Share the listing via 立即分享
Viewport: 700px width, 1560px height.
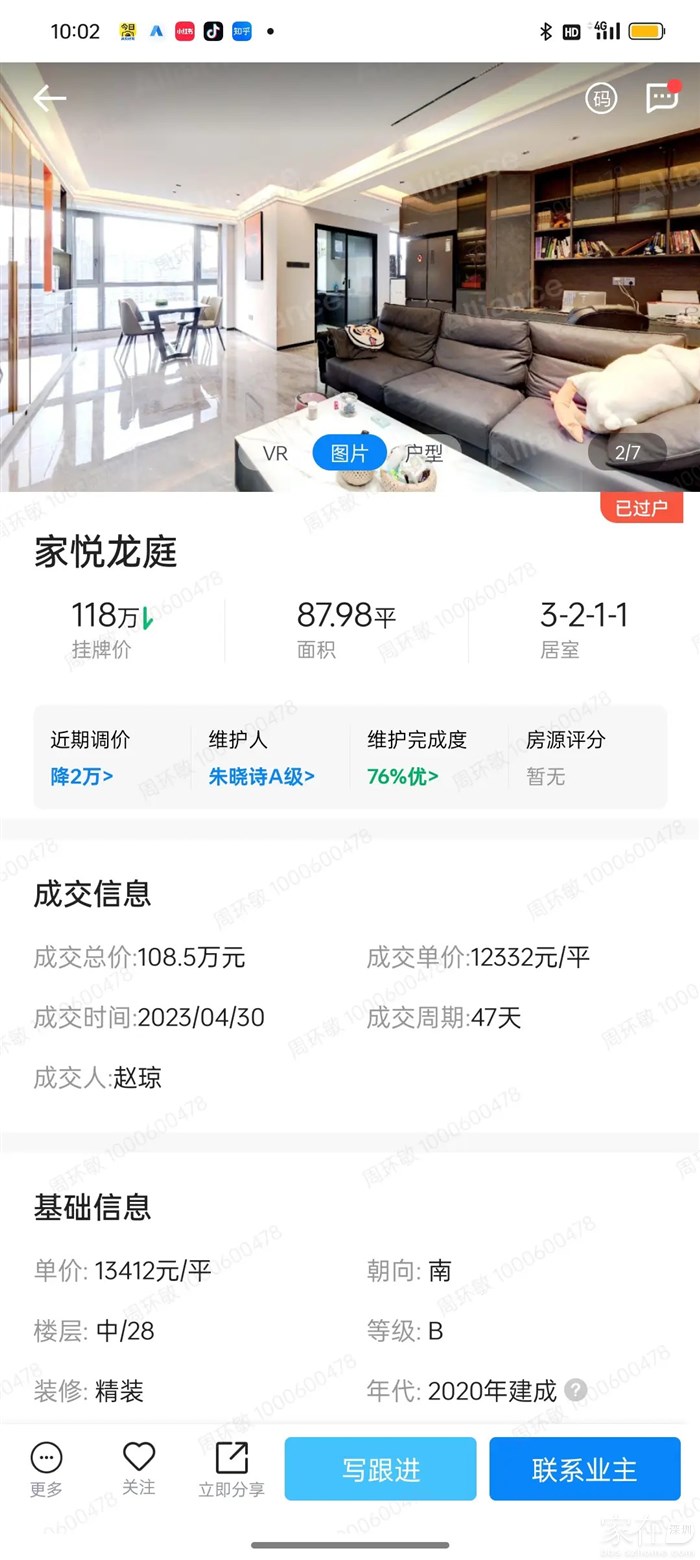[x=231, y=1469]
